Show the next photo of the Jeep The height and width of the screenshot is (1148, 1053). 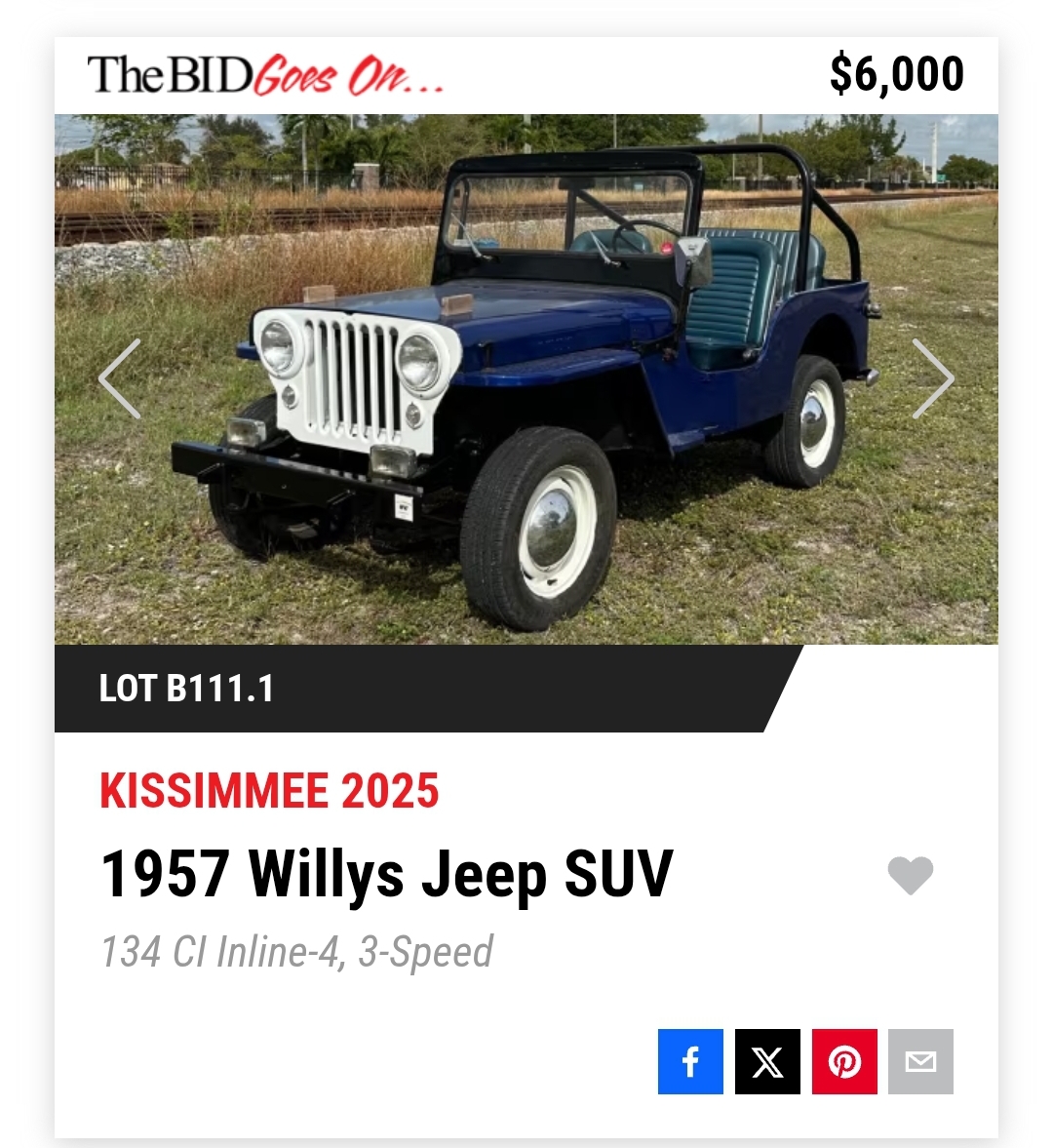[932, 379]
